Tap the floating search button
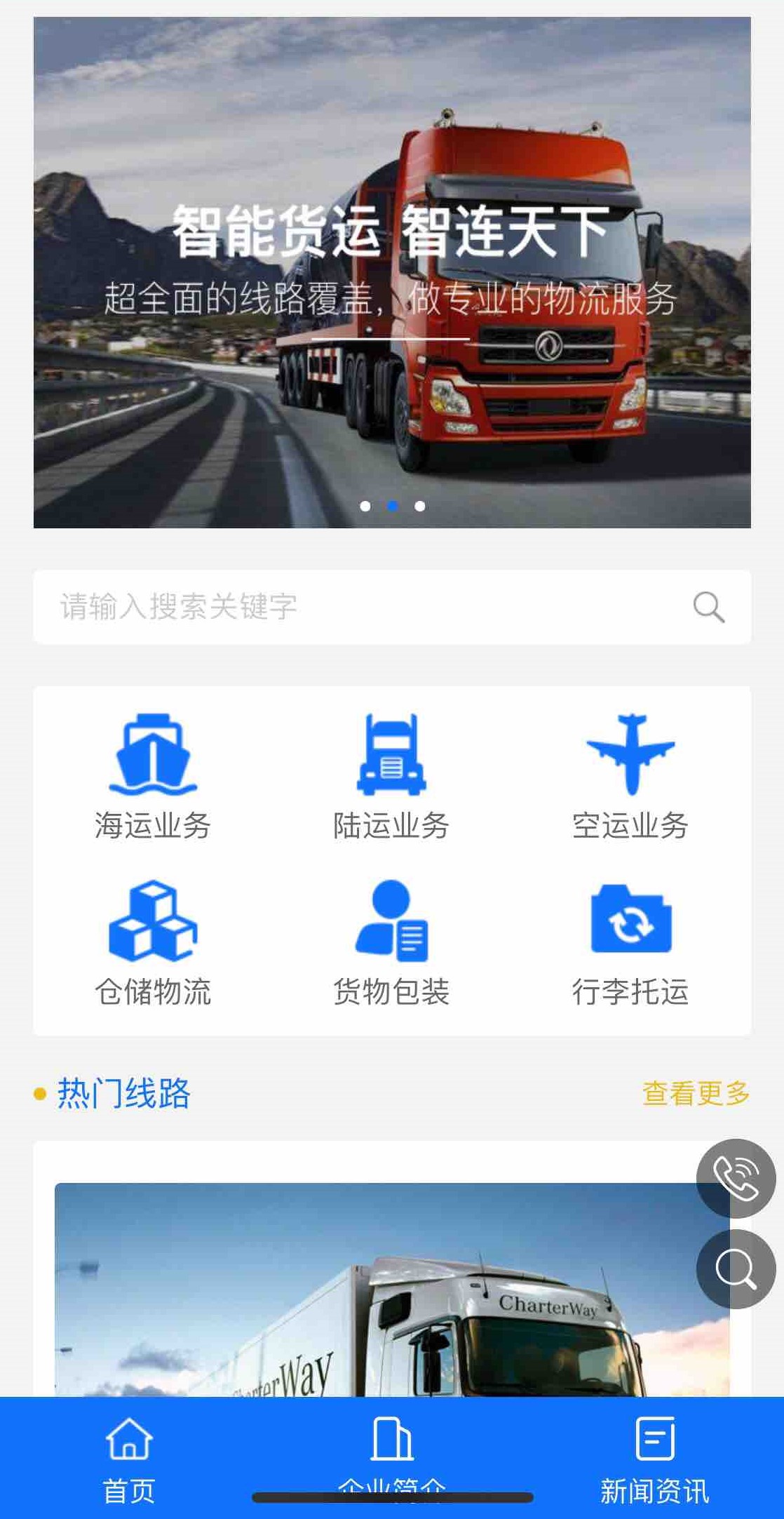 [736, 1269]
